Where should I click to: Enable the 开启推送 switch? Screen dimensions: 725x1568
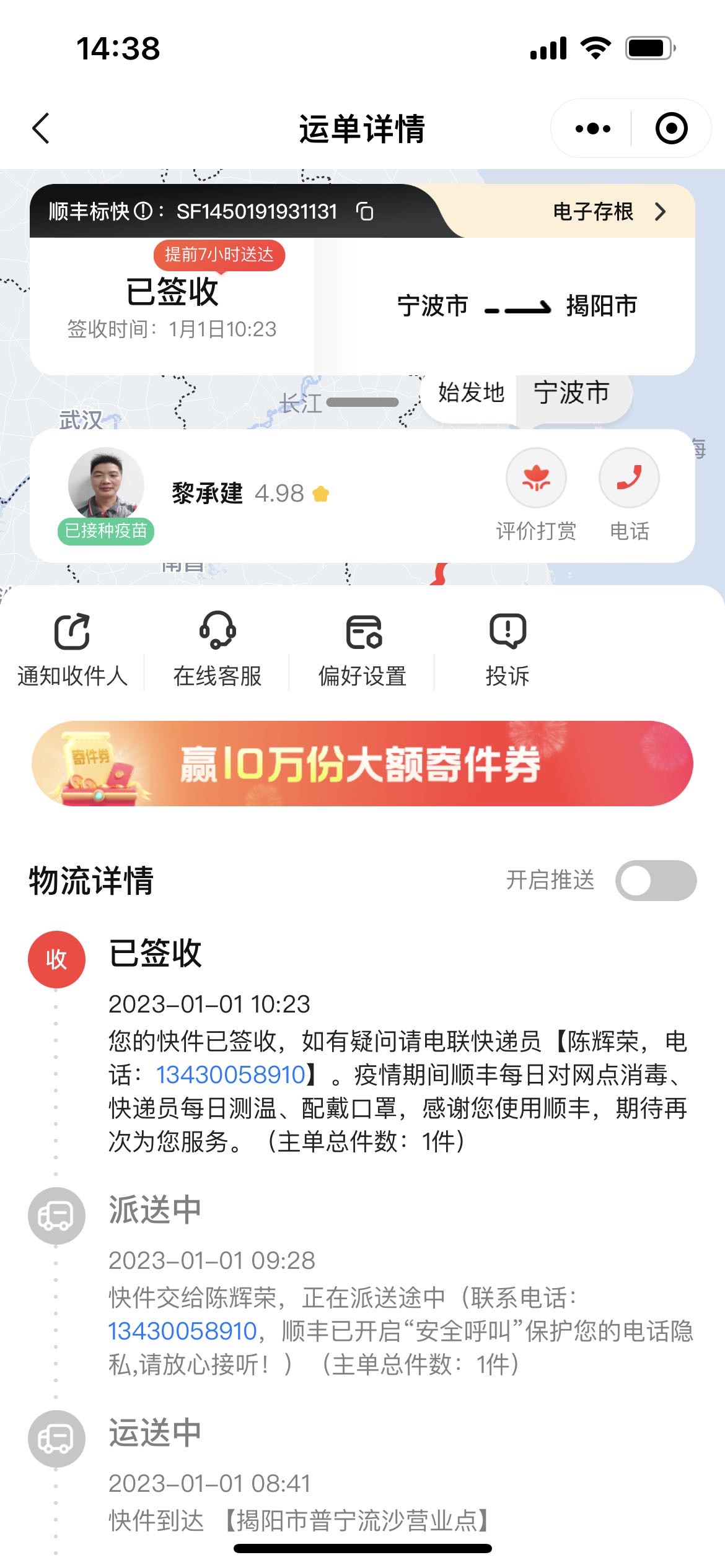(656, 880)
